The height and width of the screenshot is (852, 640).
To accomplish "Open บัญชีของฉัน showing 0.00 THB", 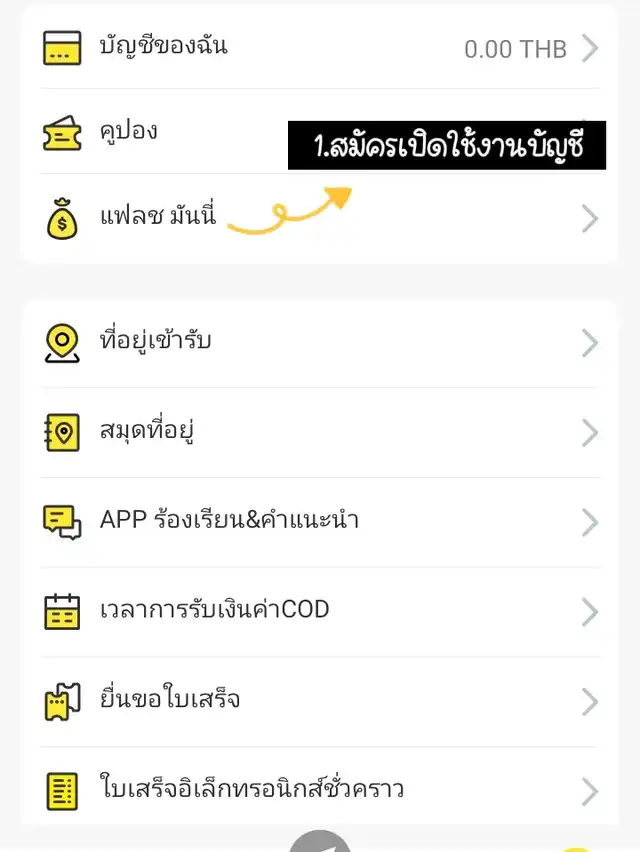I will [x=318, y=47].
